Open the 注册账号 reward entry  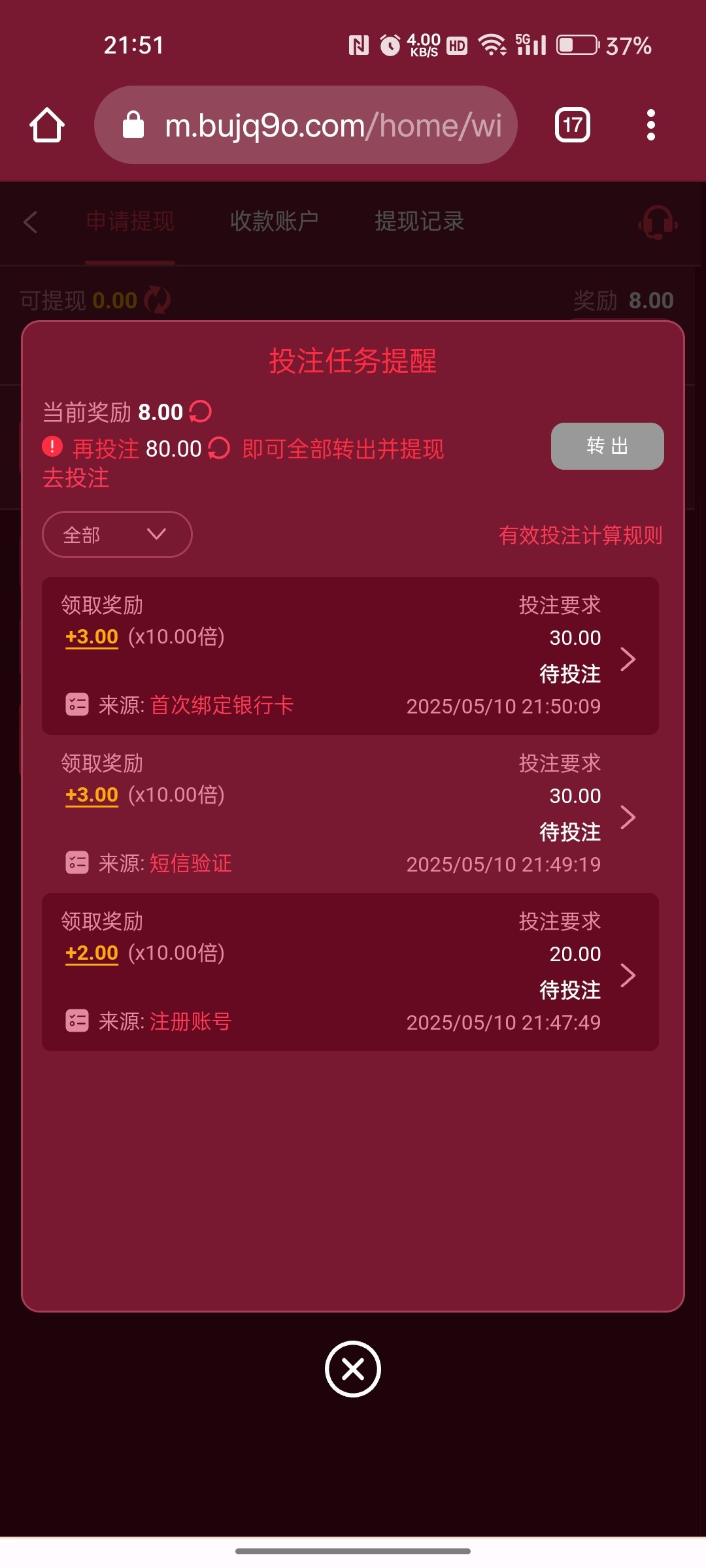pos(350,972)
